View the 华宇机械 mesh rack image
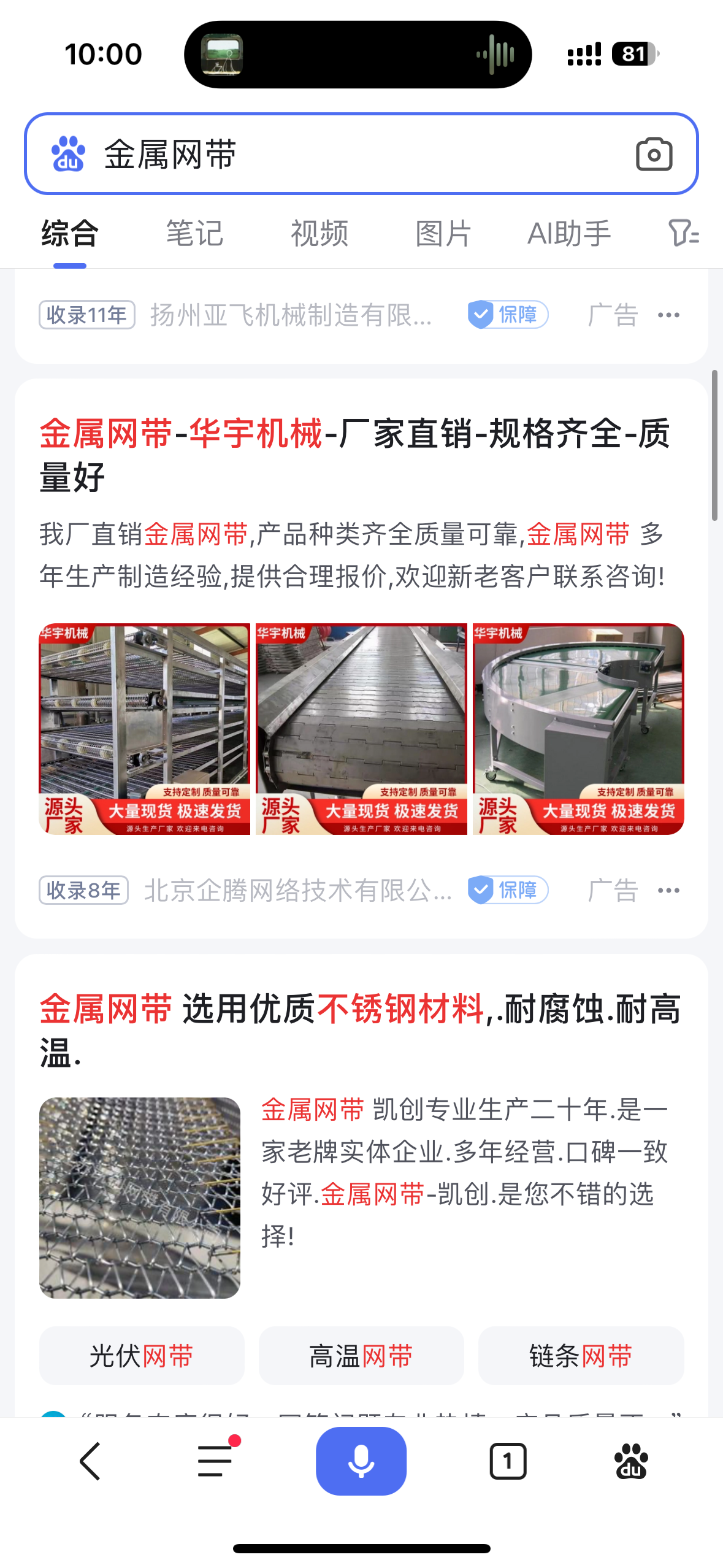The image size is (723, 1568). pos(145,729)
